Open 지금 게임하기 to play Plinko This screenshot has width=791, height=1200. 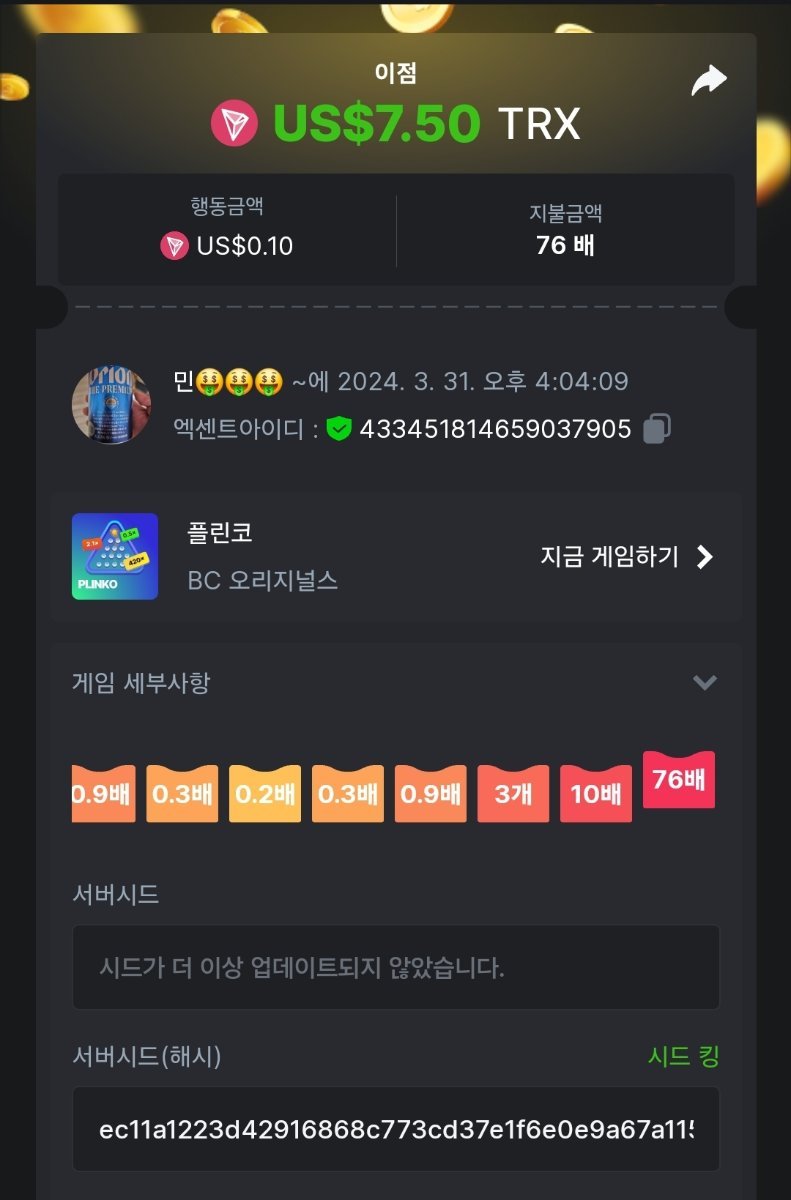(x=627, y=557)
